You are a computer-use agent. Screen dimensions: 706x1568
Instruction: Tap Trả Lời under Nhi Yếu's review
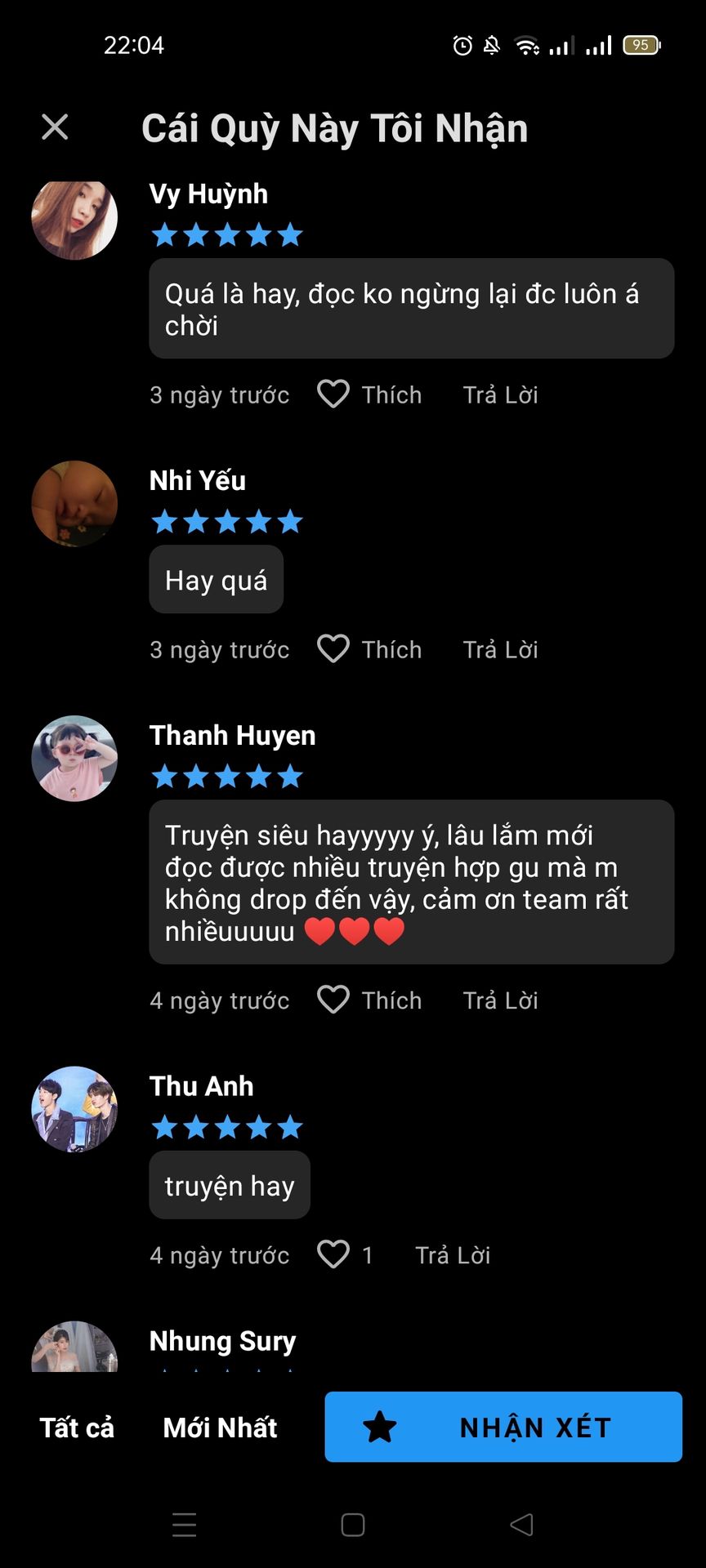[500, 650]
